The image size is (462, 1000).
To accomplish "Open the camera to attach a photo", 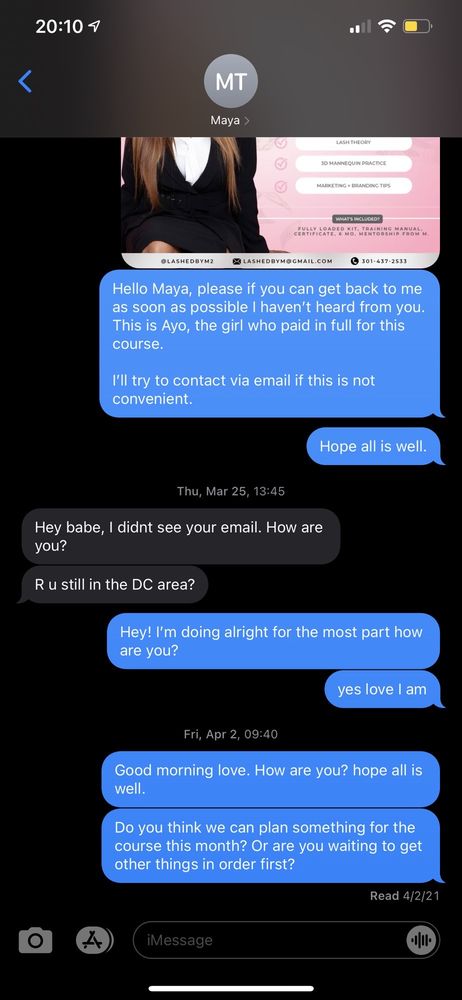I will click(x=34, y=940).
